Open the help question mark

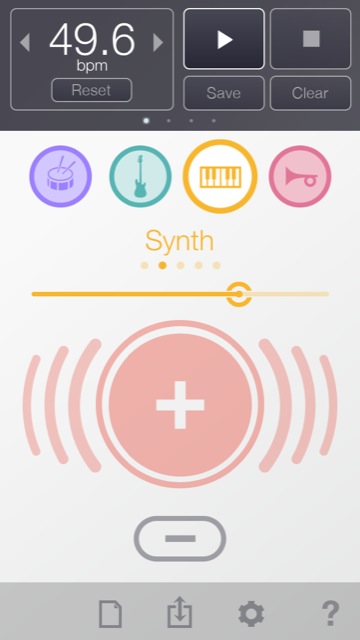click(x=330, y=613)
